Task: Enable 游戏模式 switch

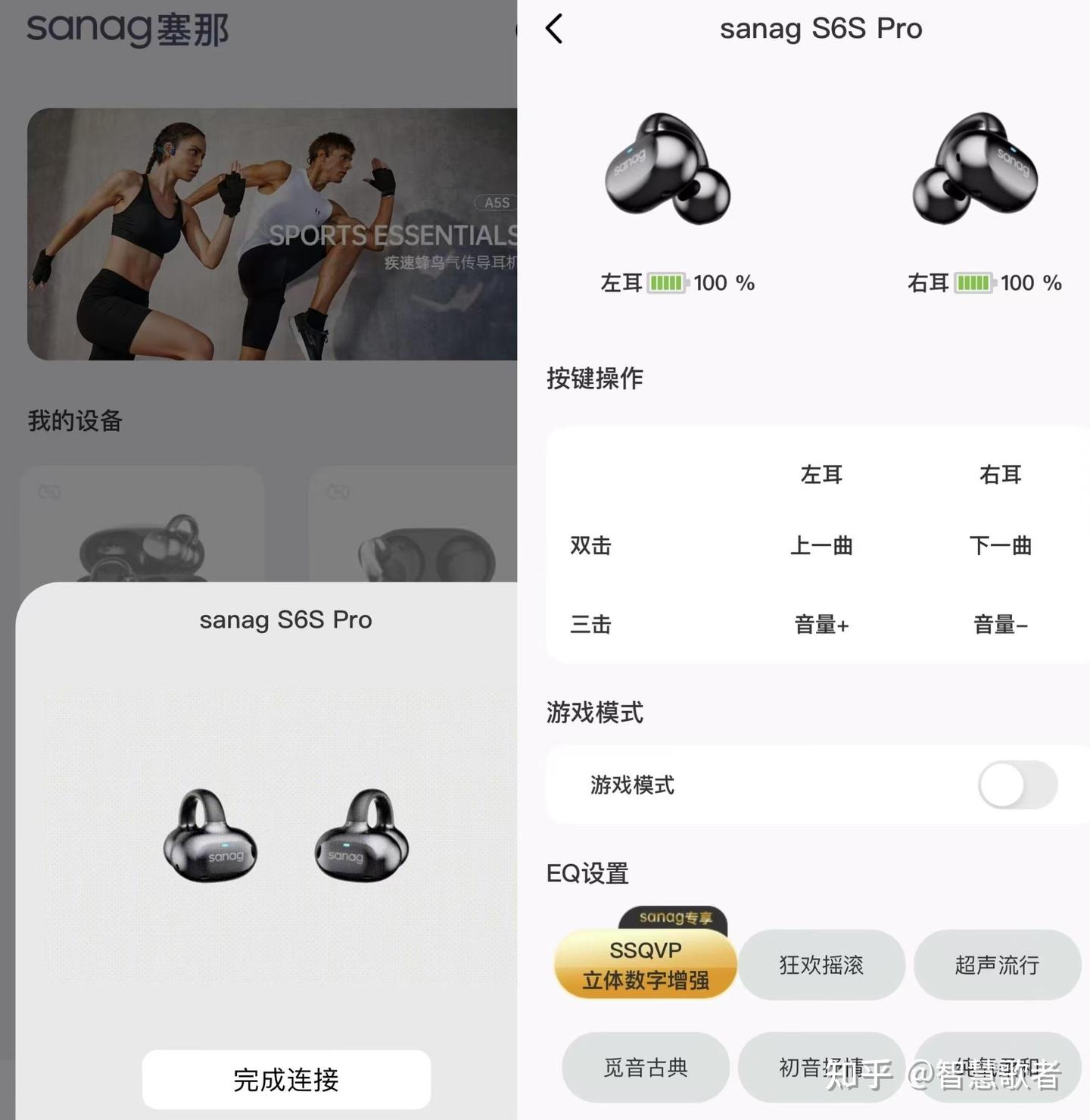Action: tap(1017, 785)
